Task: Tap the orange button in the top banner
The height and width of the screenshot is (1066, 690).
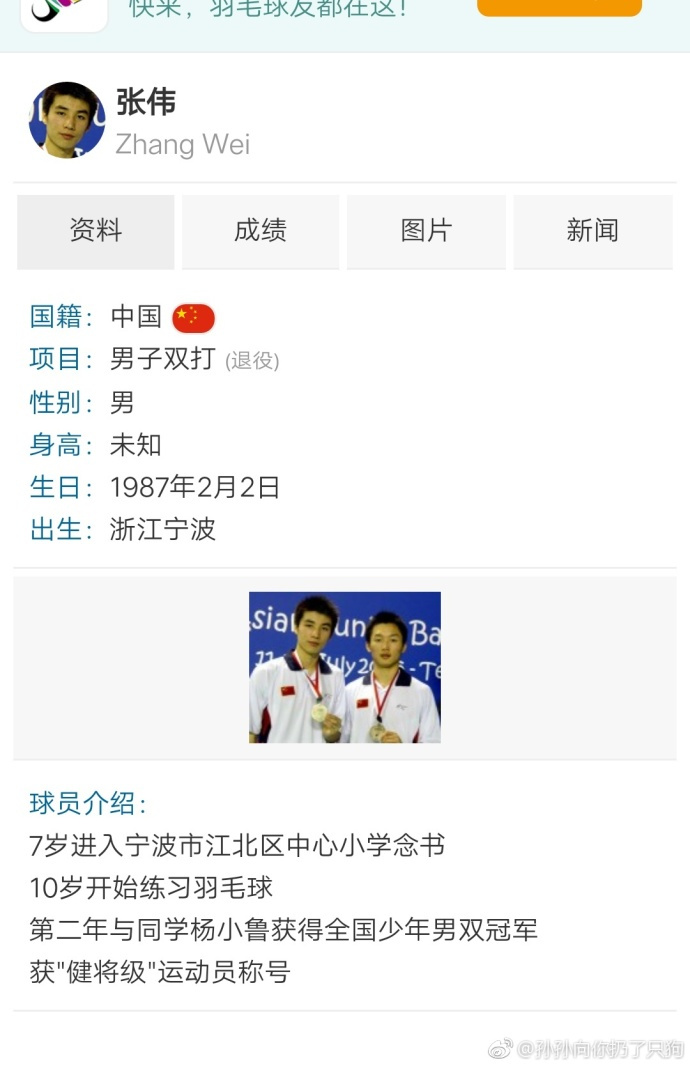Action: (559, 7)
